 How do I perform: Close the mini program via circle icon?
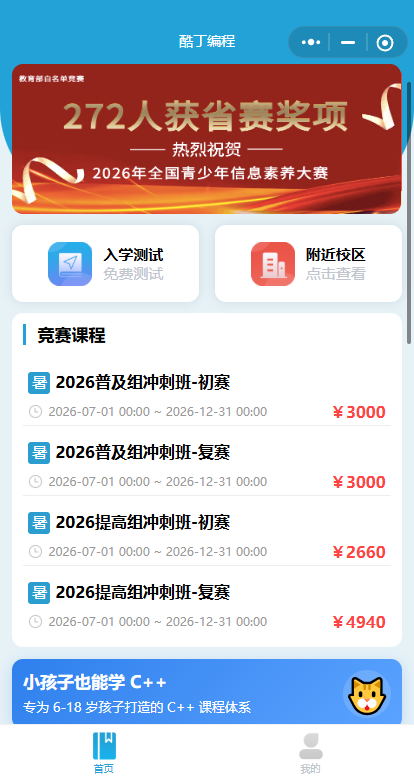(x=385, y=43)
